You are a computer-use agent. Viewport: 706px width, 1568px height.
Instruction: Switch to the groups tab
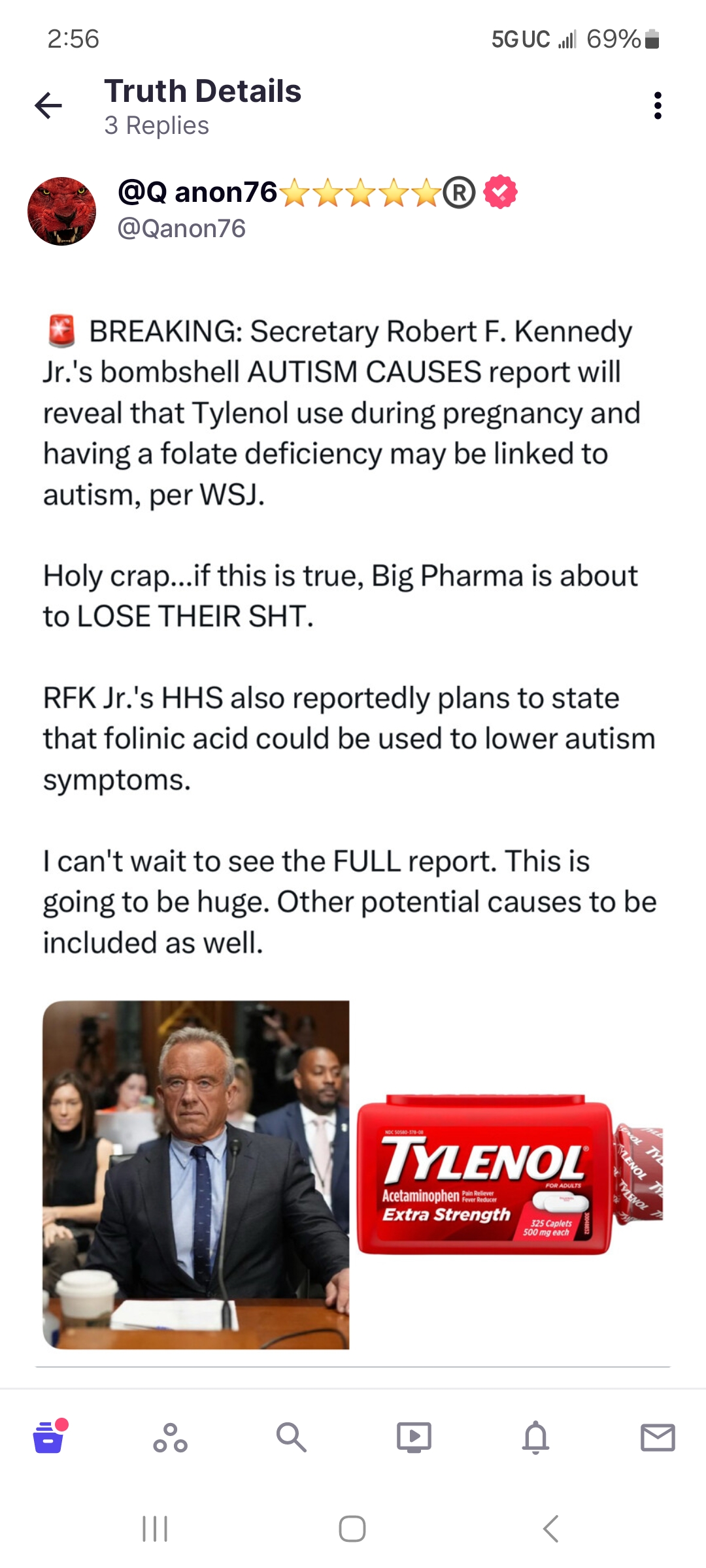point(170,1437)
